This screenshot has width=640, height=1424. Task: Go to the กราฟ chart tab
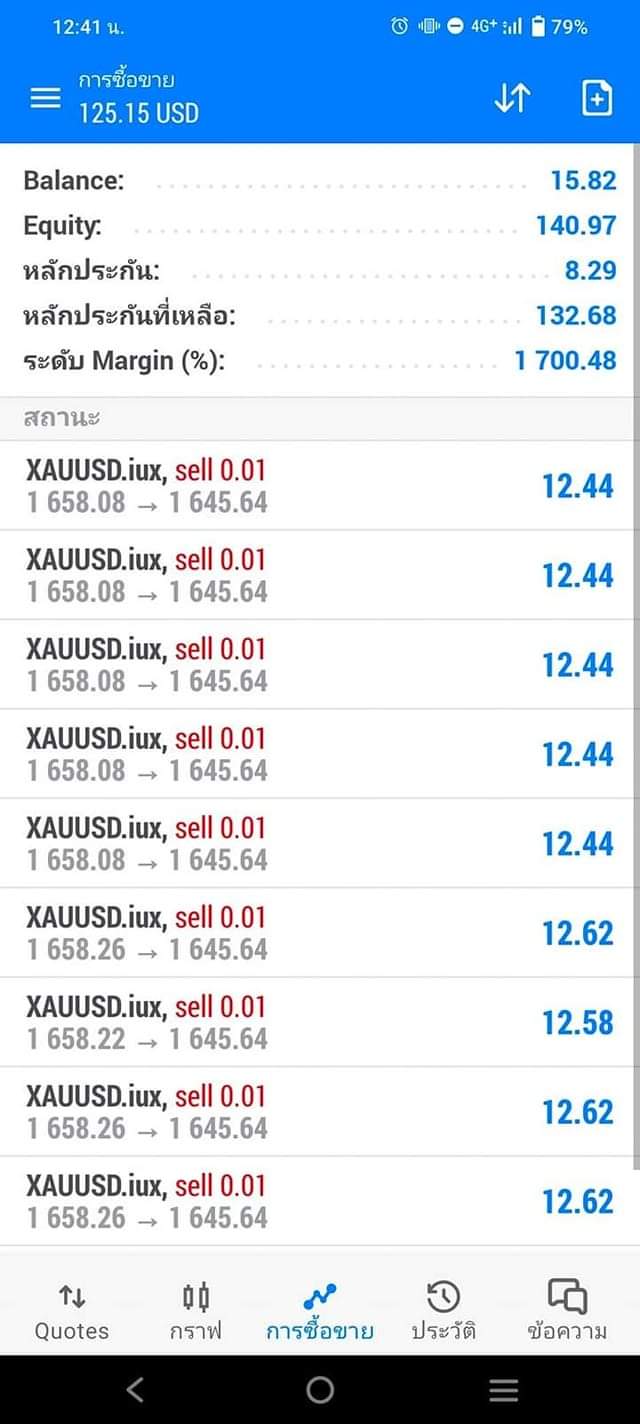pyautogui.click(x=196, y=1312)
